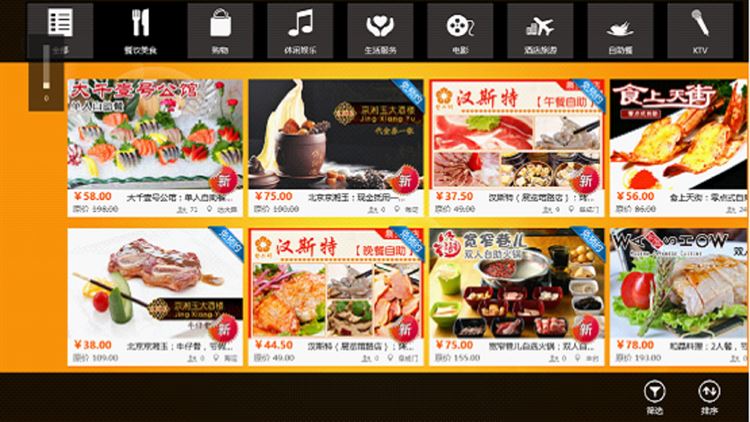Viewport: 750px width, 422px height.
Task: Open the 排序 sort button
Action: click(x=709, y=394)
